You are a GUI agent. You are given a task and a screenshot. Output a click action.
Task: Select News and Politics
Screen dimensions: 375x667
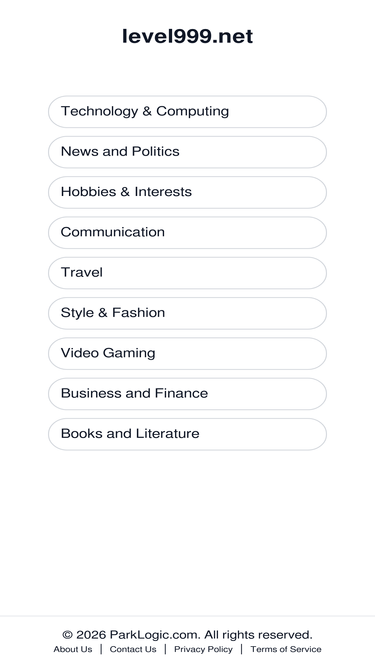click(x=188, y=152)
